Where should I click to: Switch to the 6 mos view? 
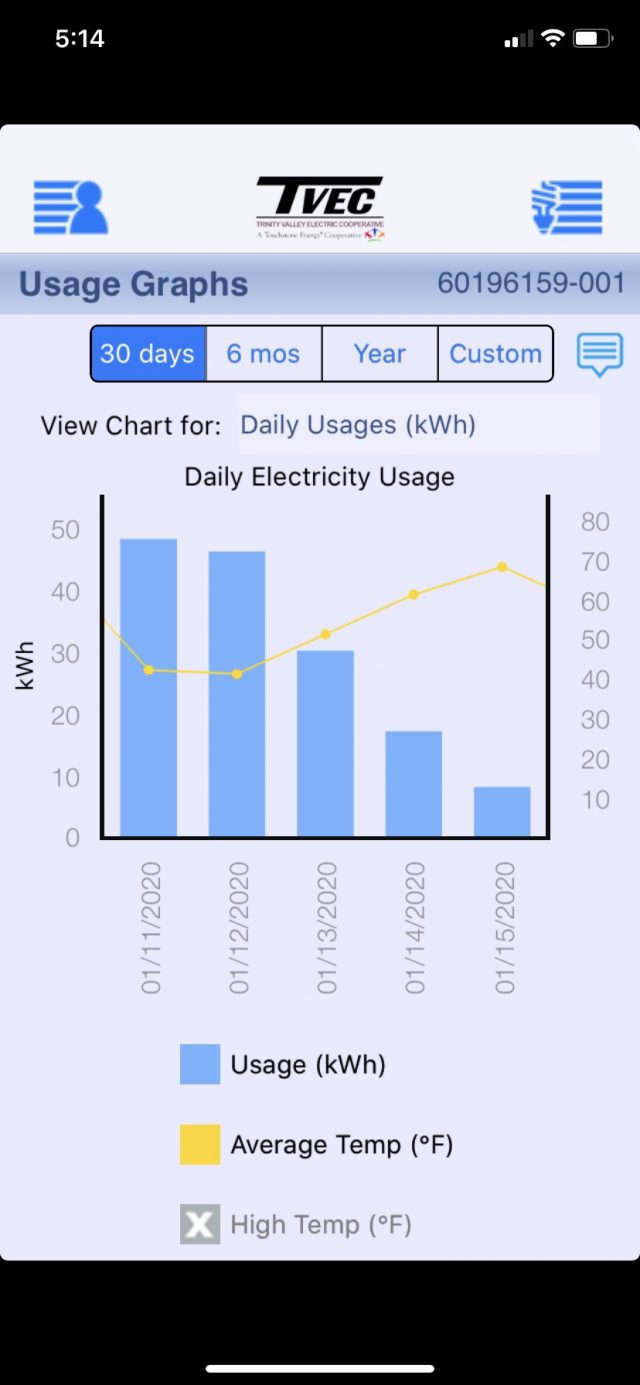(263, 354)
